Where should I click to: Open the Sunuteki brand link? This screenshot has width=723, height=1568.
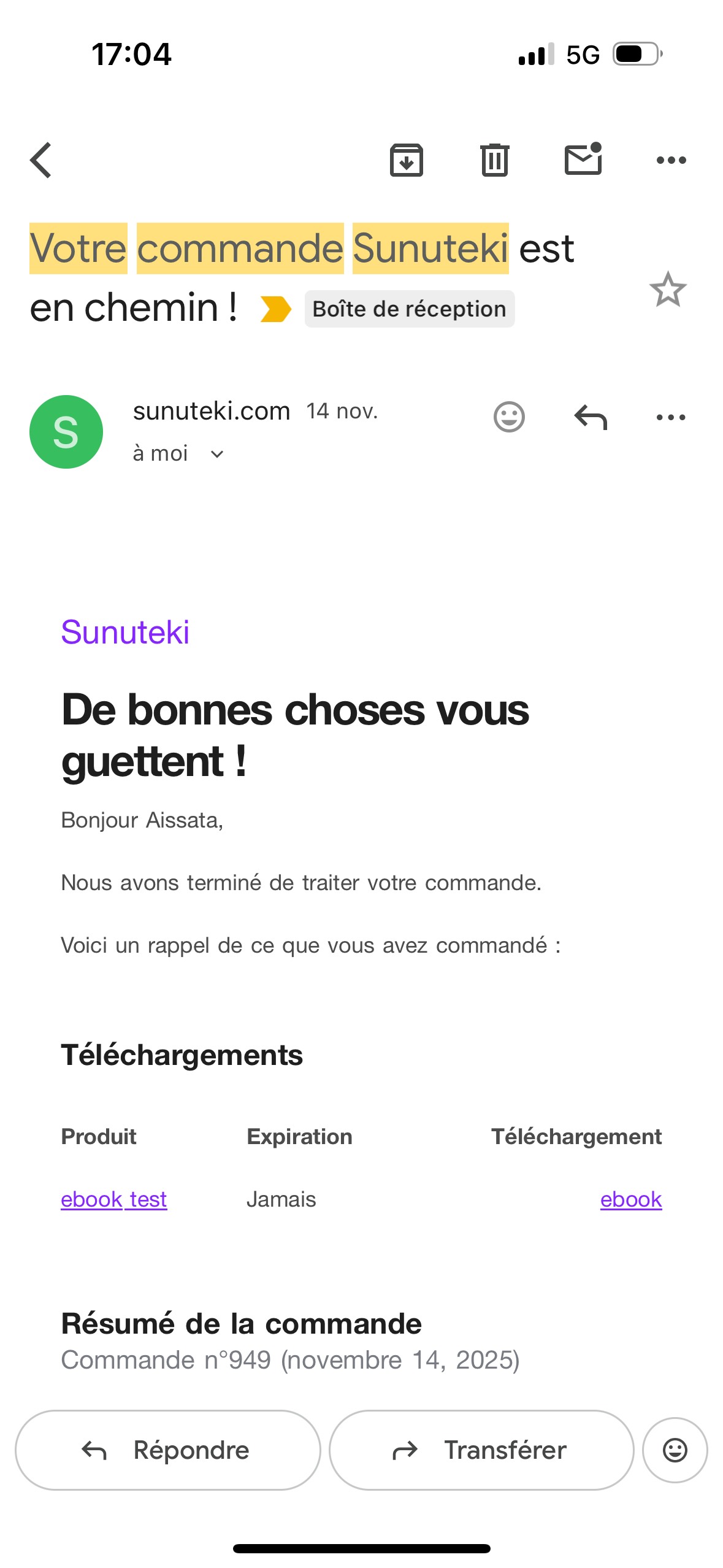coord(125,632)
